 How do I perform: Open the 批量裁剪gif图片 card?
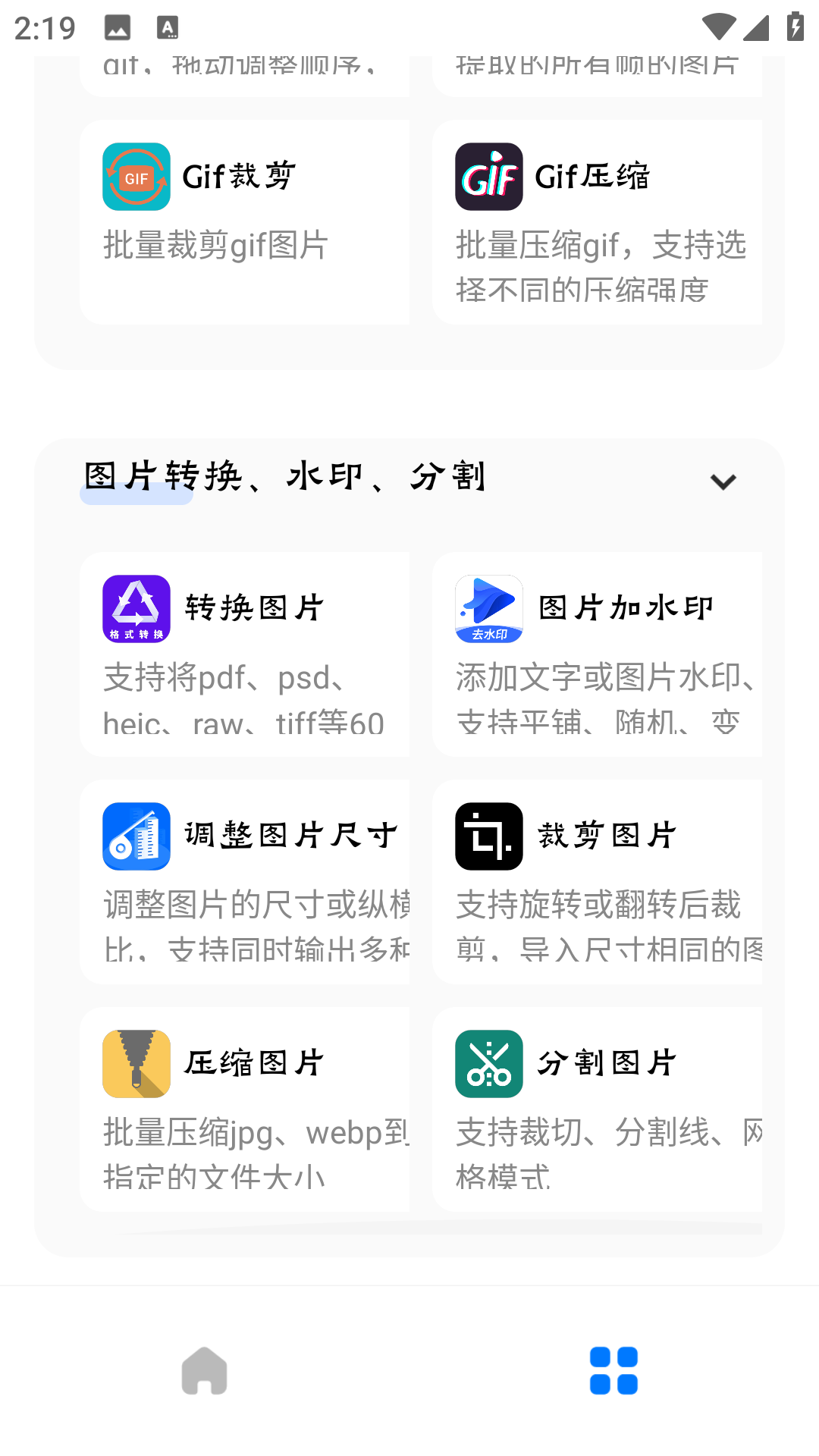pos(214,245)
